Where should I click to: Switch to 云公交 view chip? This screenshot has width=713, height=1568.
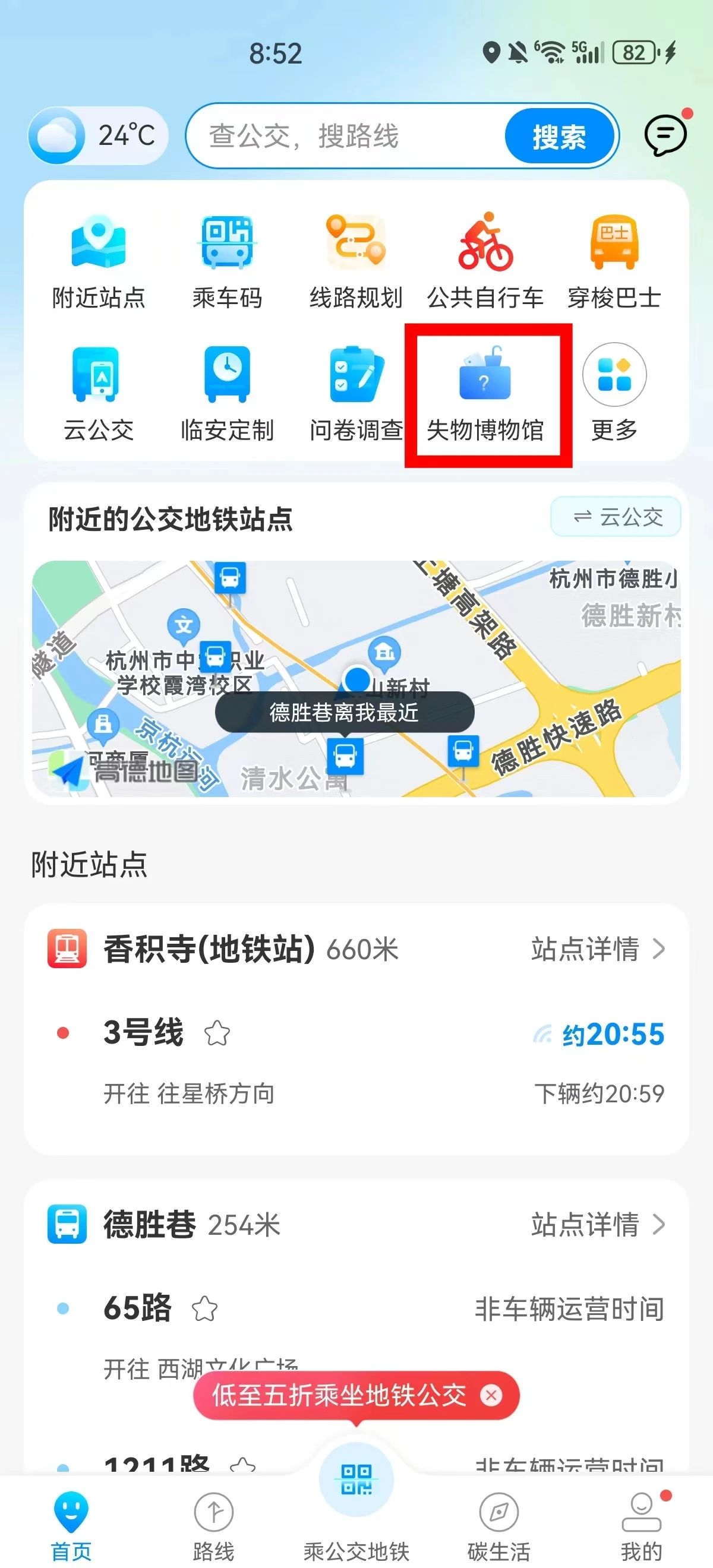pyautogui.click(x=616, y=517)
